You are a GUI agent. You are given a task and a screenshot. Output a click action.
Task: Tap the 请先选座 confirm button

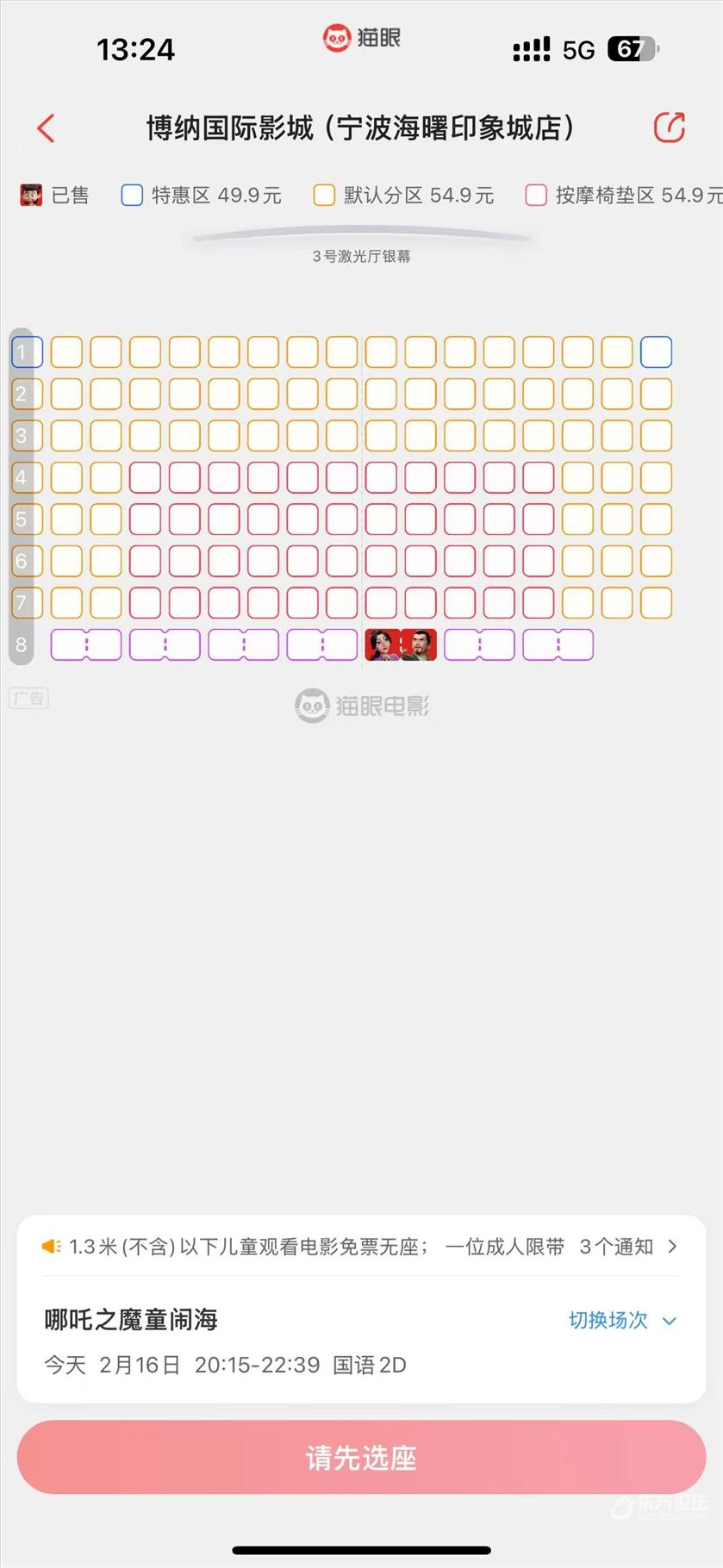pos(361,1458)
